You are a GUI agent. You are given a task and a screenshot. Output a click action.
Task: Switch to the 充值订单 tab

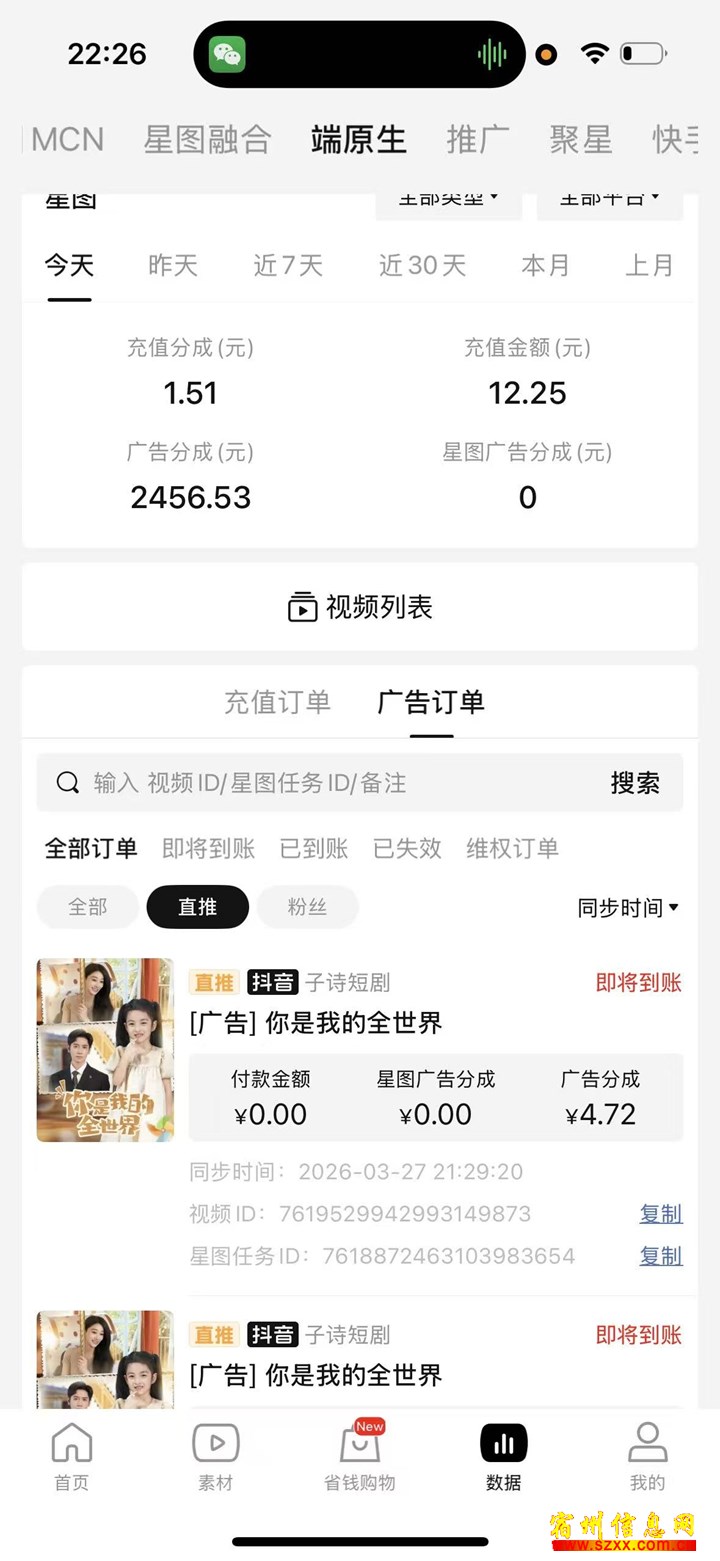coord(277,702)
